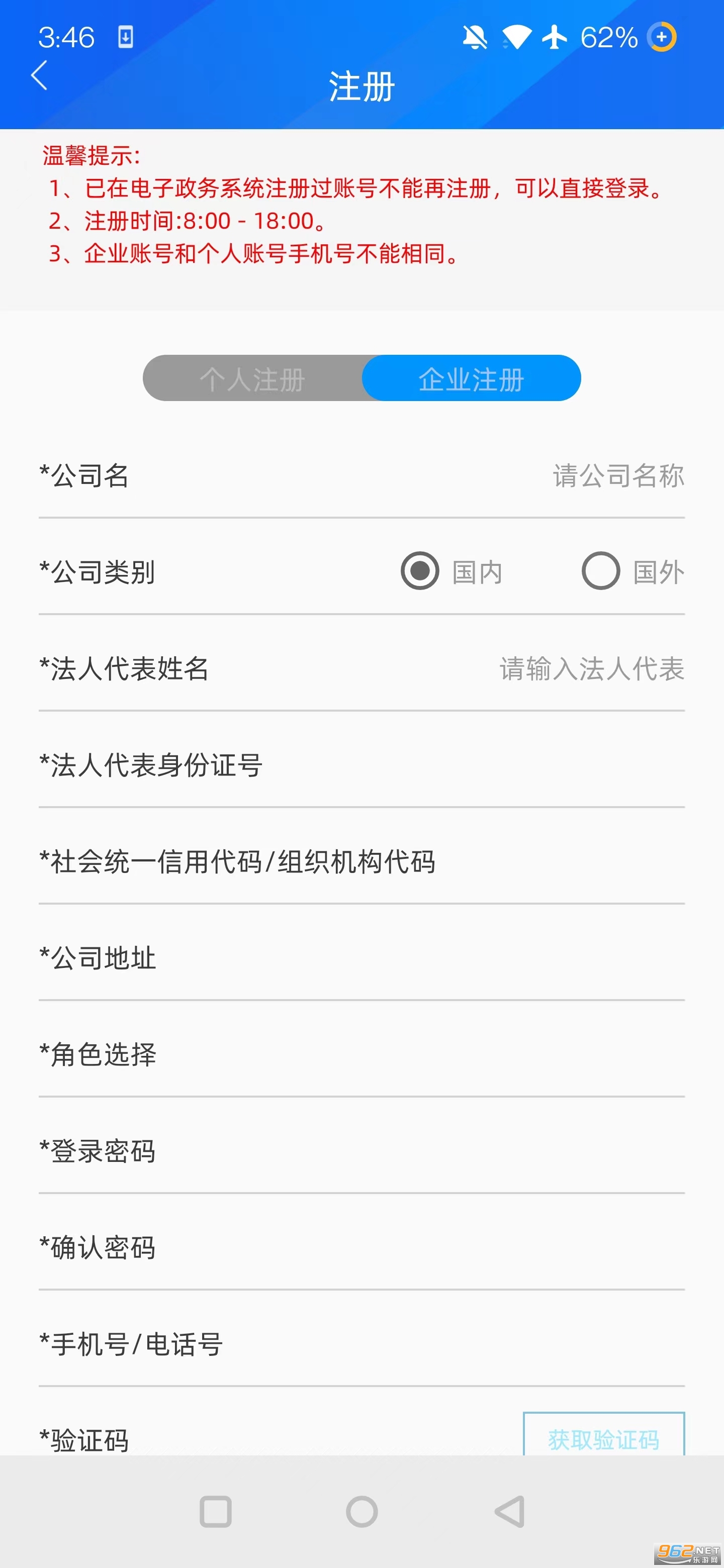724x1568 pixels.
Task: Choose the 国内 company type
Action: [451, 571]
